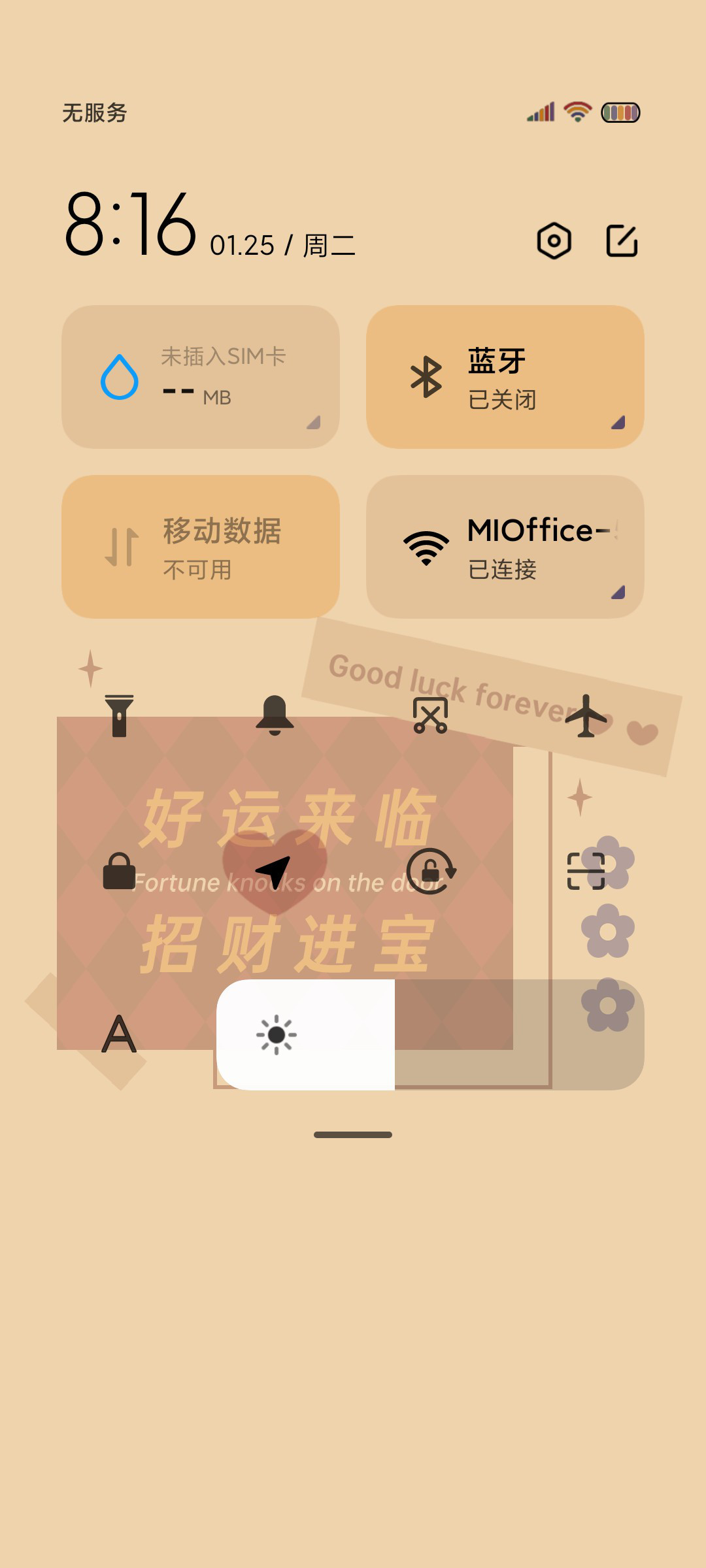The image size is (706, 1568).
Task: Toggle the rotation lock icon
Action: [431, 871]
